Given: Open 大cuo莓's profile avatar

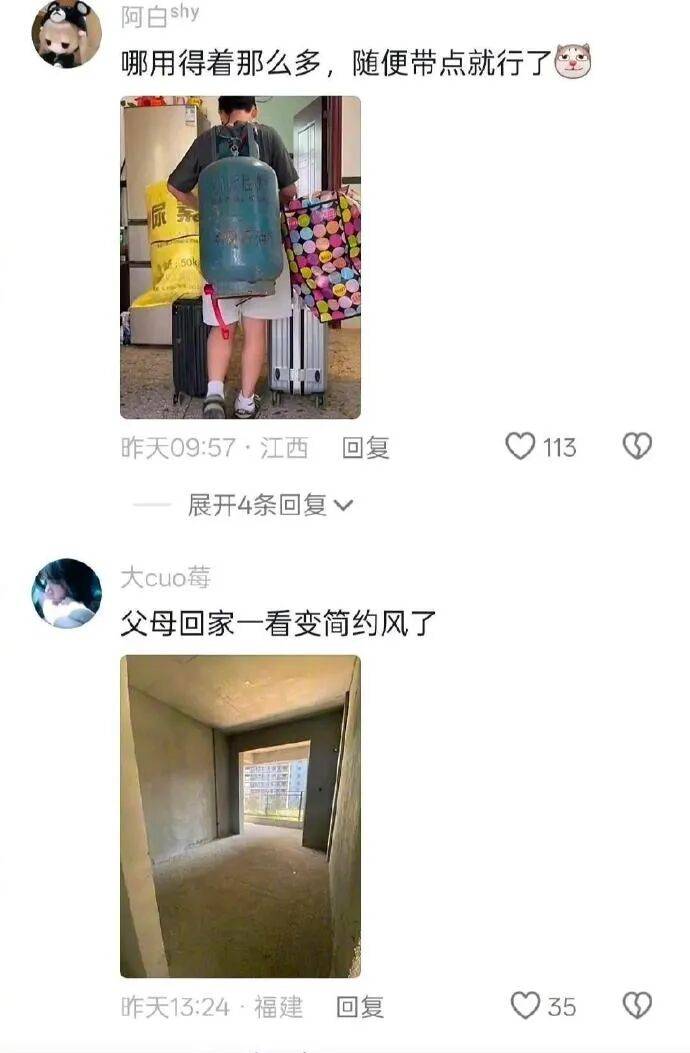Looking at the screenshot, I should 67,593.
